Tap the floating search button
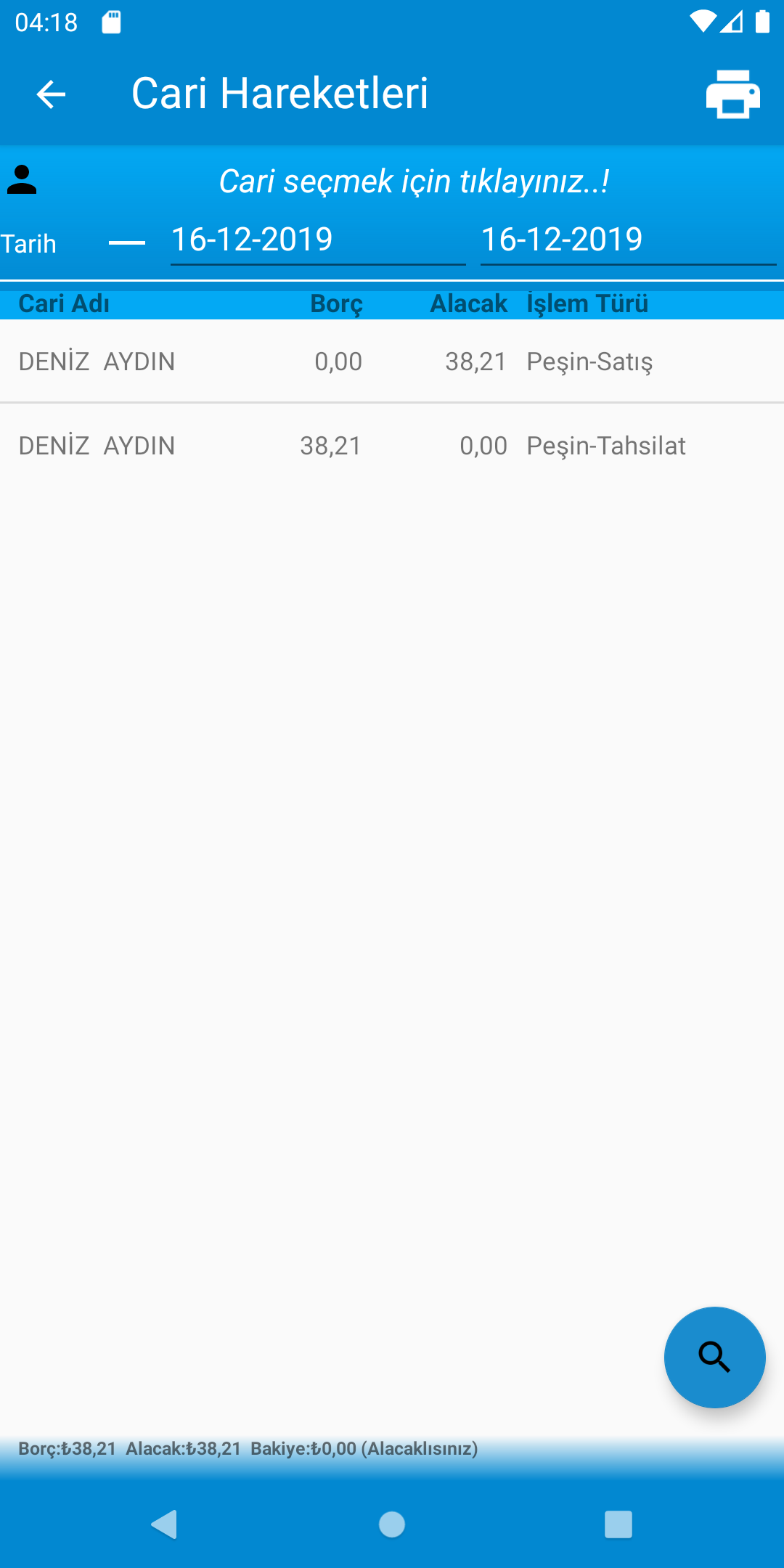784x1568 pixels. pos(714,1357)
